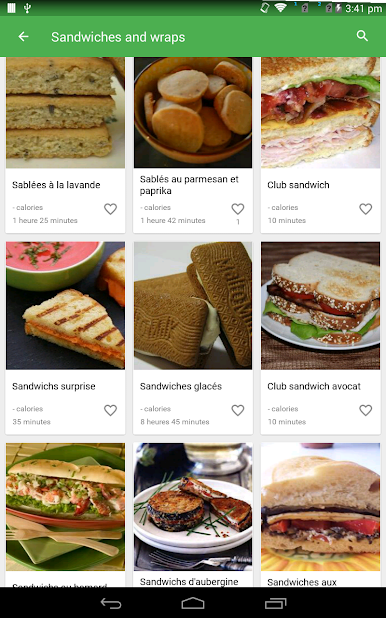Screen dimensions: 386x618
Task: Open the Club sandwich avocat recipe
Action: coord(321,338)
